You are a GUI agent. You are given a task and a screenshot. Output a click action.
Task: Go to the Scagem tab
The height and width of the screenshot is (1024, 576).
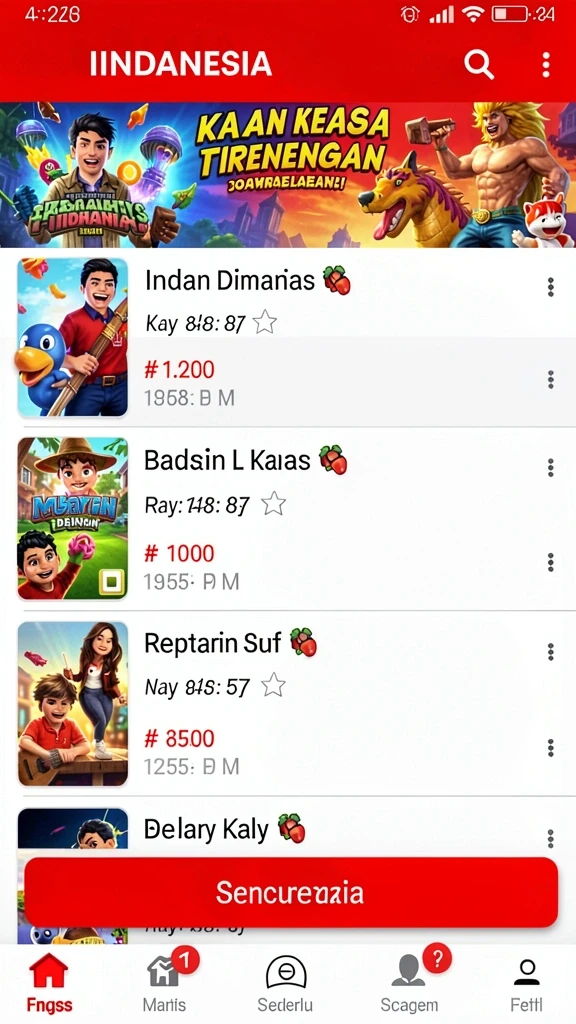pos(409,983)
